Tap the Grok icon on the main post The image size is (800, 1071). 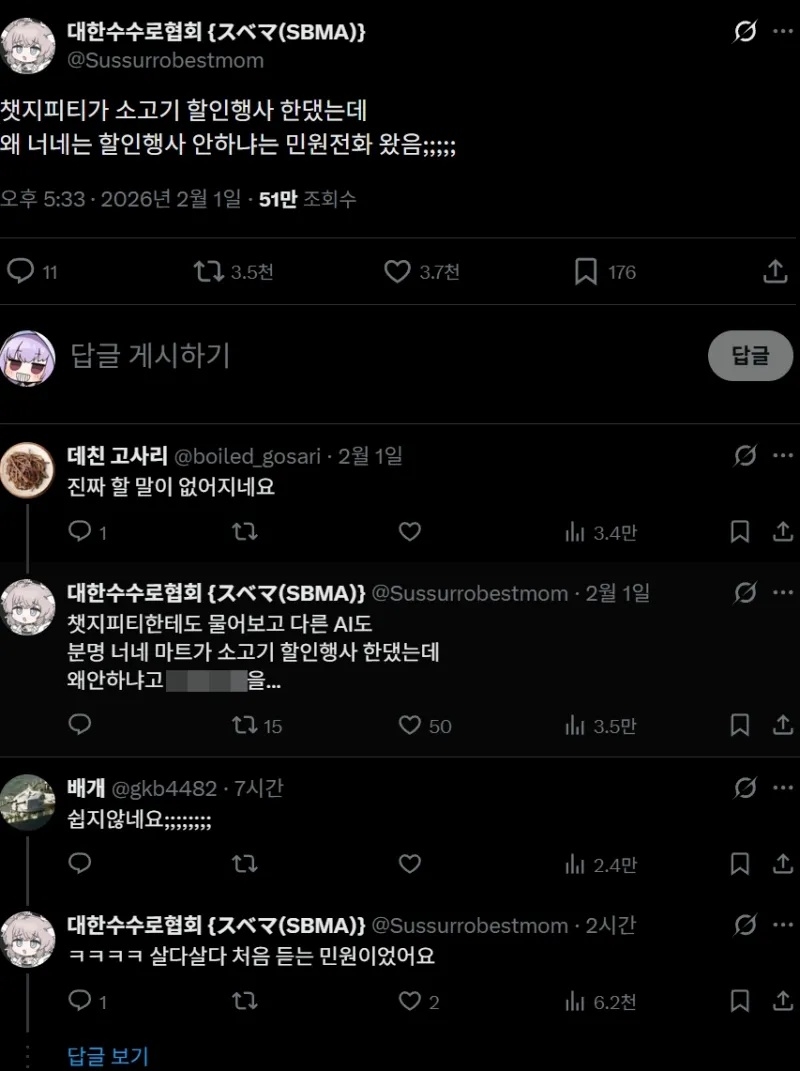[744, 32]
